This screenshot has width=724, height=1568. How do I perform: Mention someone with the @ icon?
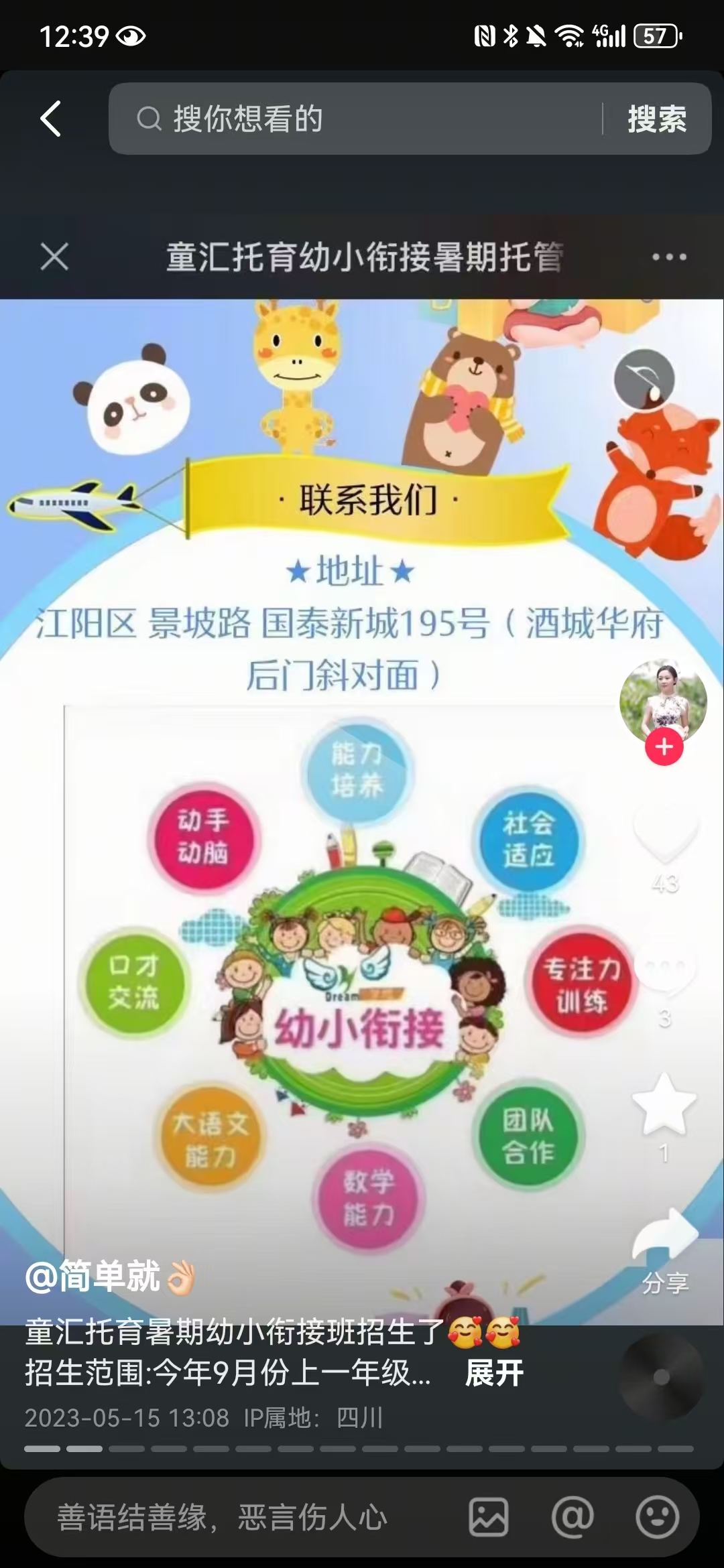[572, 1518]
